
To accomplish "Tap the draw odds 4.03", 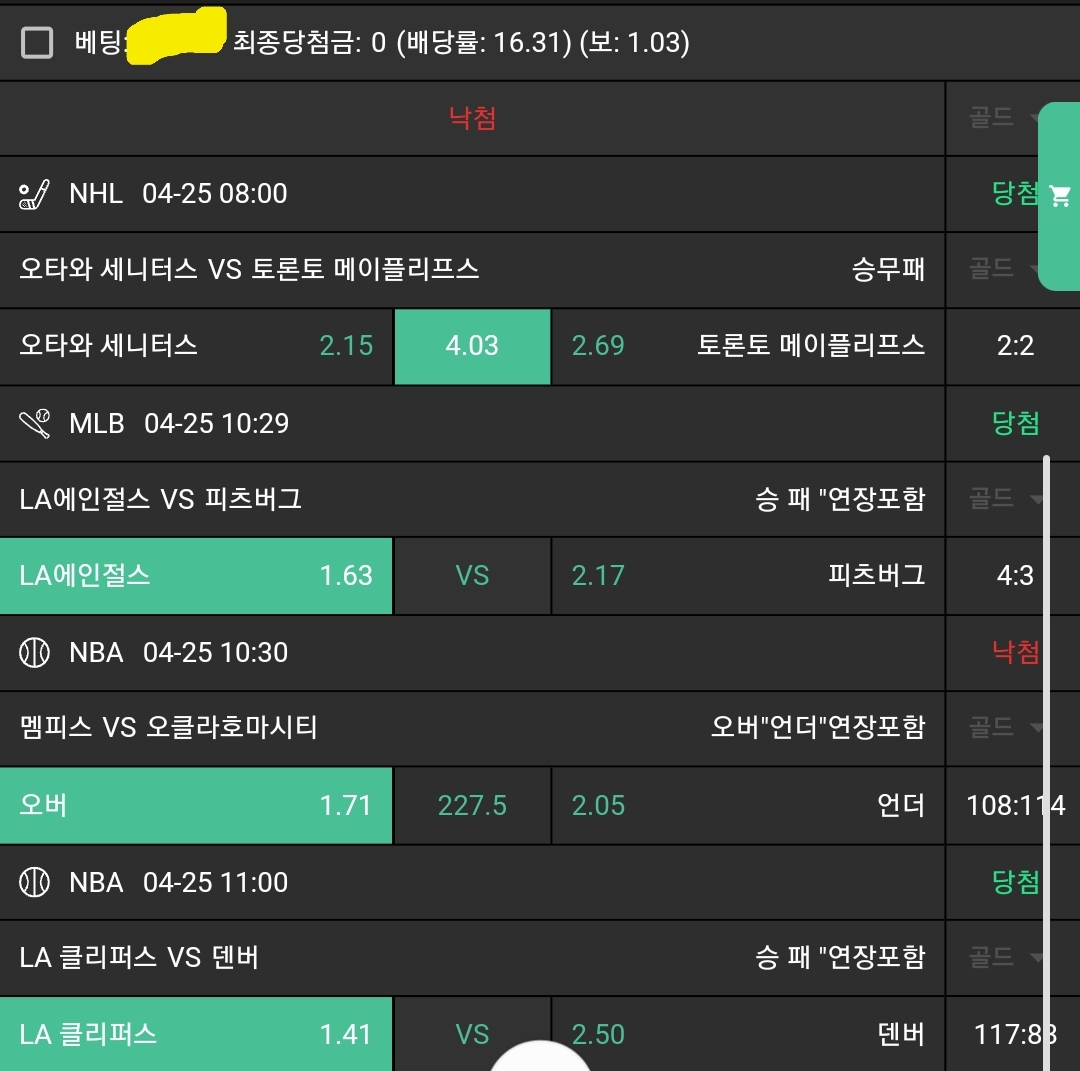I will tap(472, 346).
